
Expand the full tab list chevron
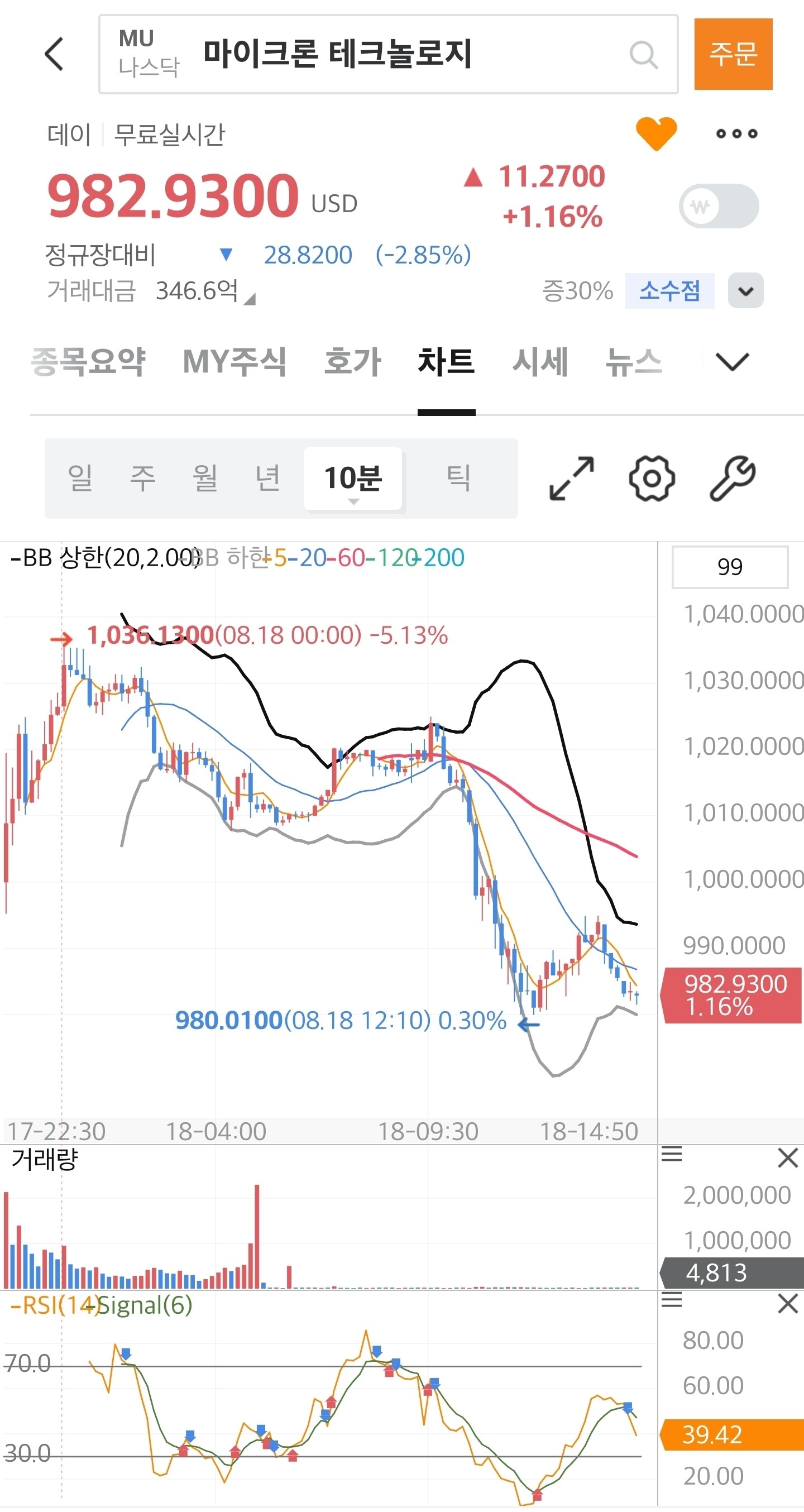pos(733,361)
